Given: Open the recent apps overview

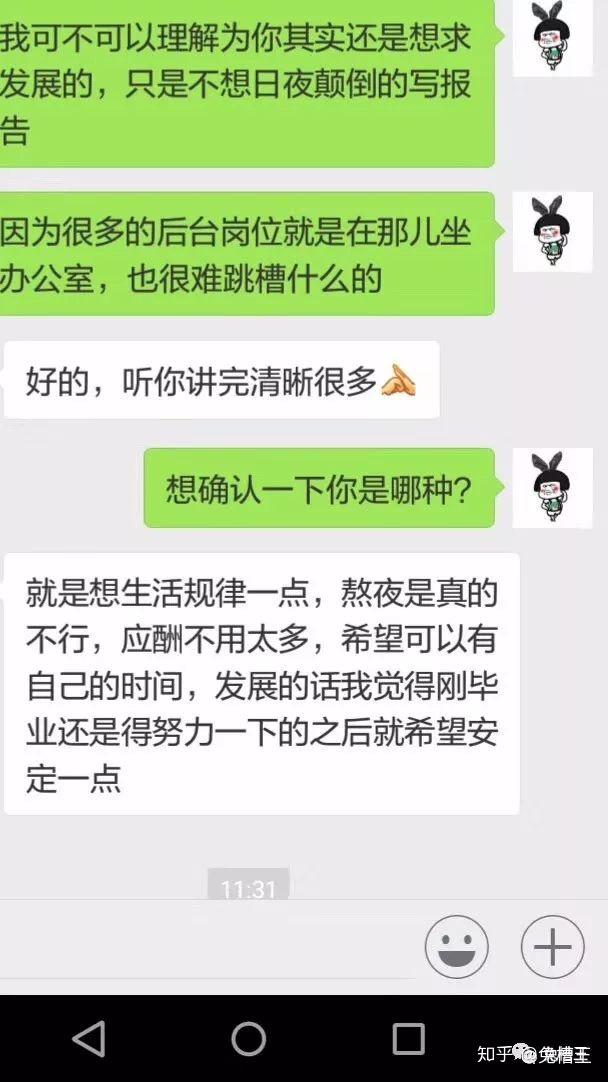Looking at the screenshot, I should pos(408,1039).
